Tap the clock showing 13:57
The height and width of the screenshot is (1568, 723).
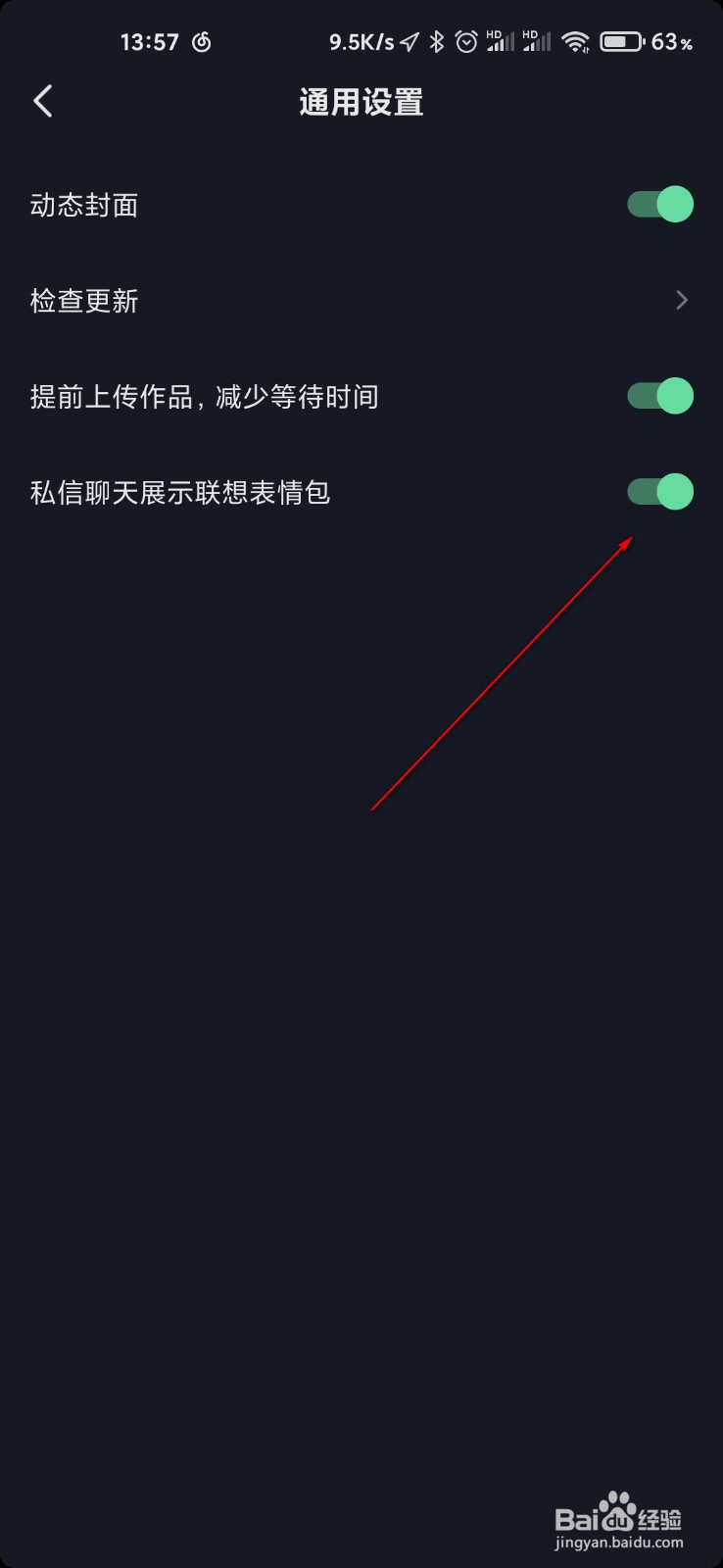[154, 41]
